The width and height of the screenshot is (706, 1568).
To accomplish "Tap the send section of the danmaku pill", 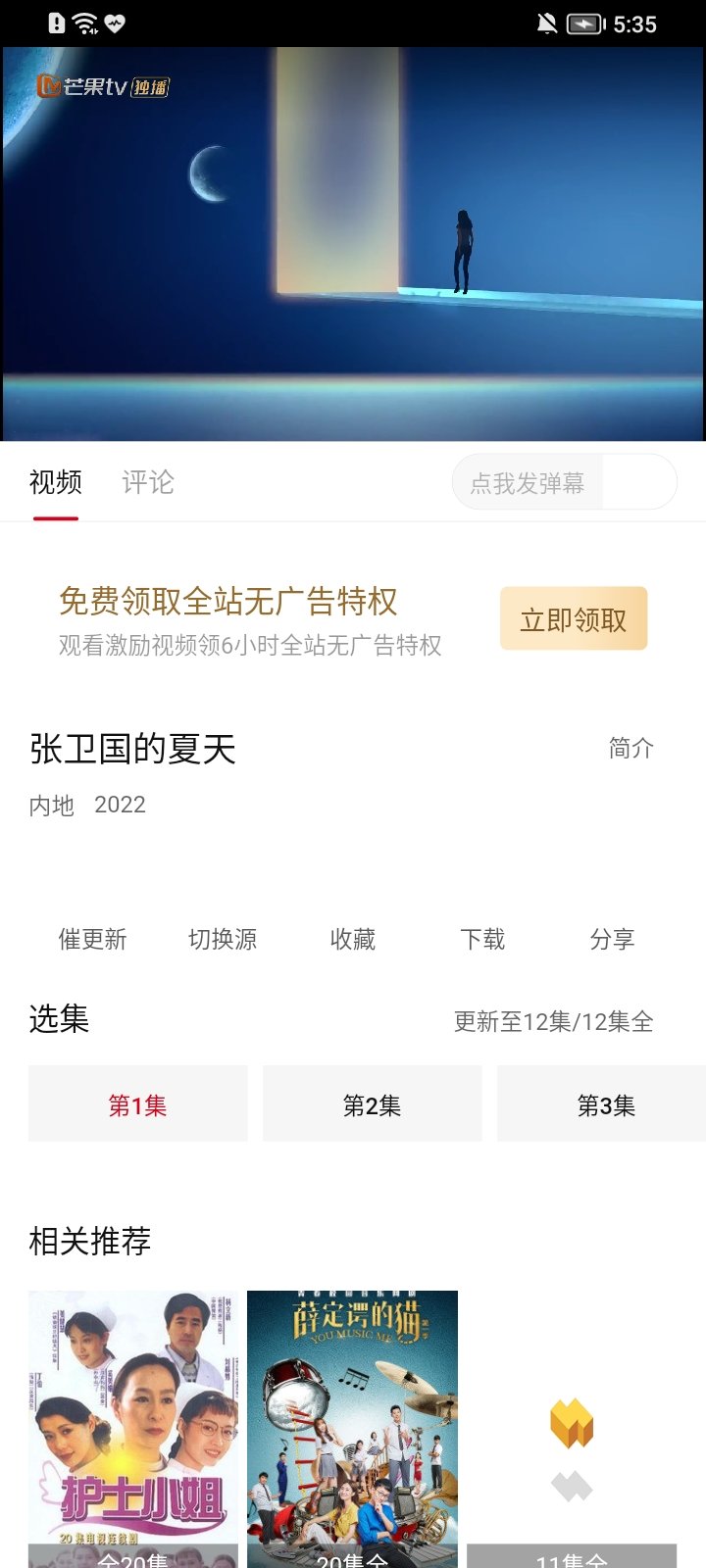I will tap(637, 481).
